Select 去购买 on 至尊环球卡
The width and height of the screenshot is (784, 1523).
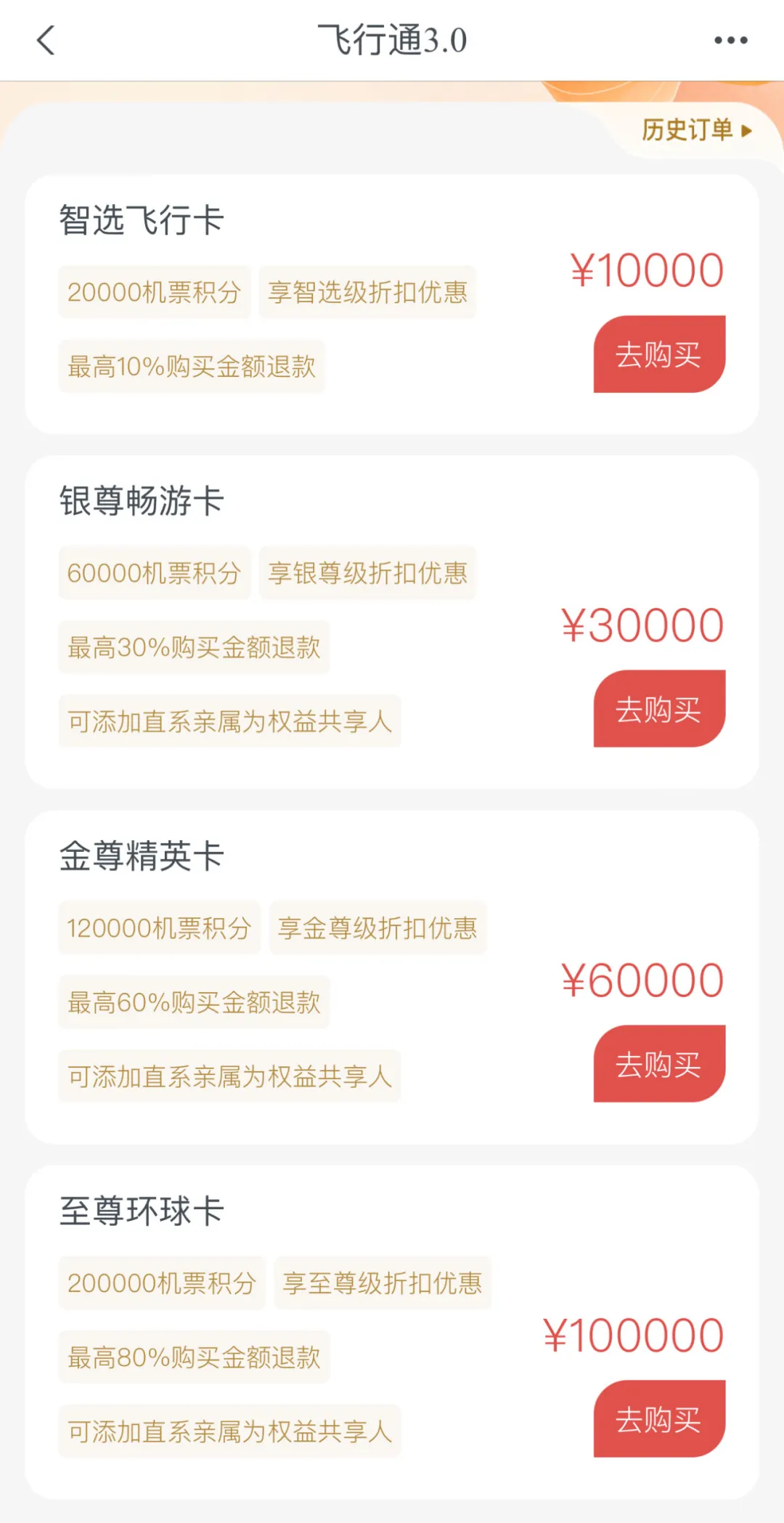tap(658, 1418)
